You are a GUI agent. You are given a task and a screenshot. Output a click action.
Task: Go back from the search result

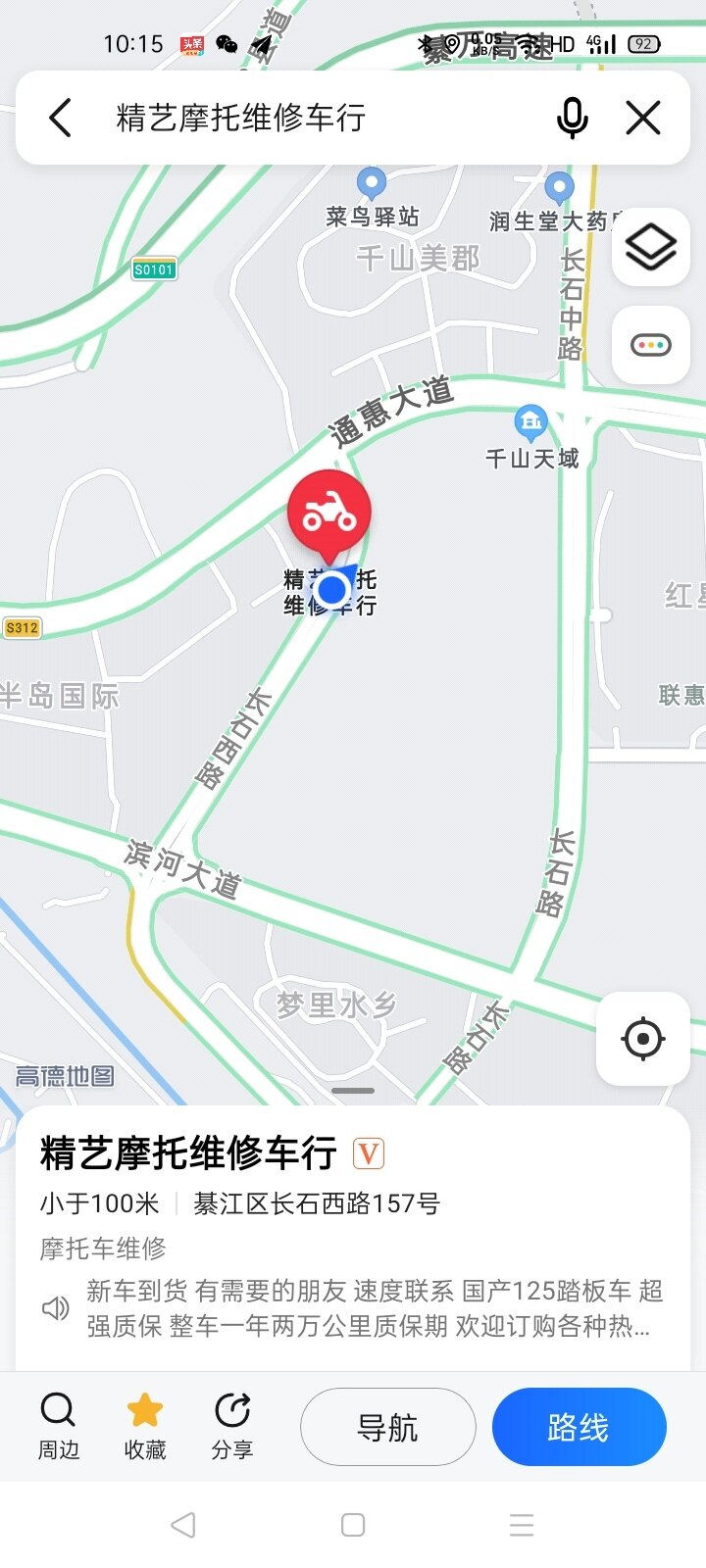pyautogui.click(x=61, y=119)
